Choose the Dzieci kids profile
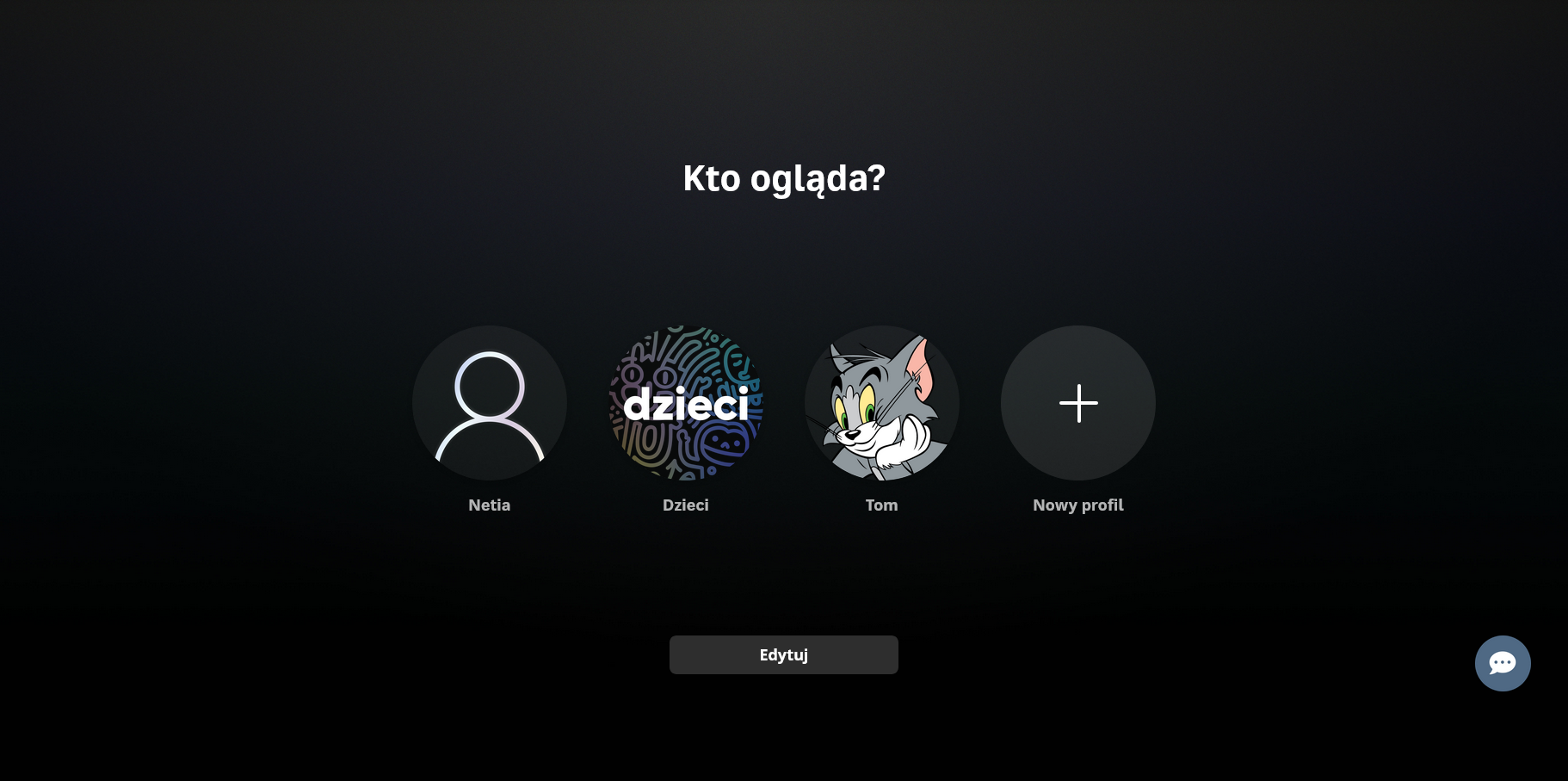 tap(685, 403)
